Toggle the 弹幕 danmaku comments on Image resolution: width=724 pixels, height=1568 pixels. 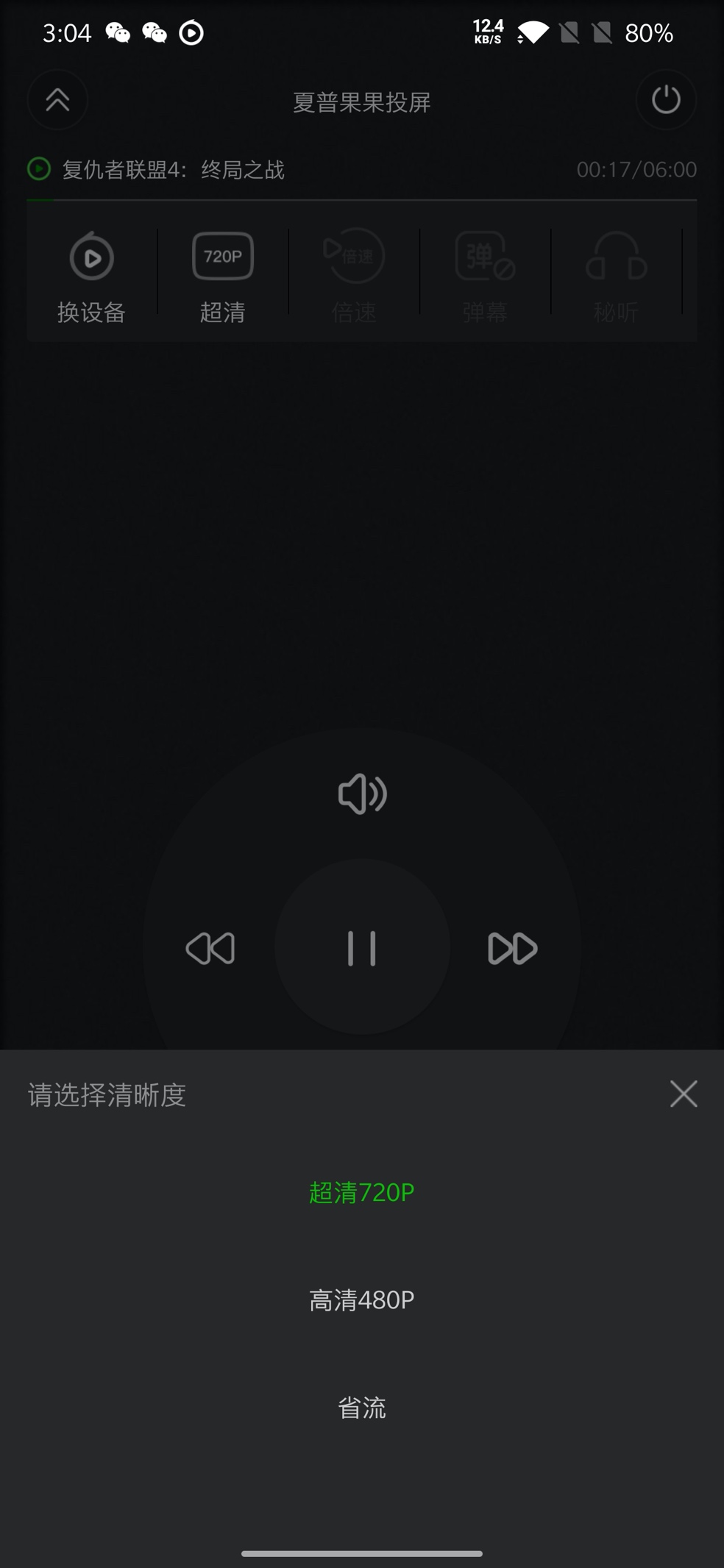tap(483, 274)
